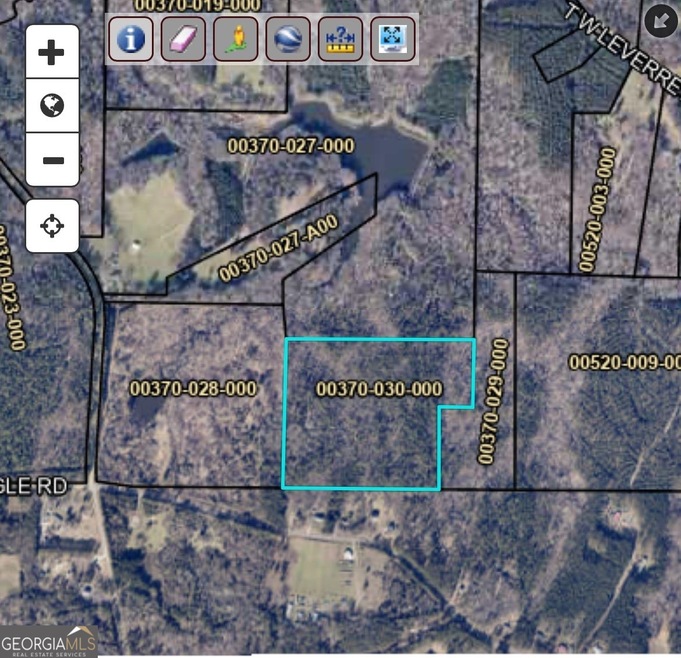Select the identify info tool
The height and width of the screenshot is (658, 681).
(x=131, y=39)
